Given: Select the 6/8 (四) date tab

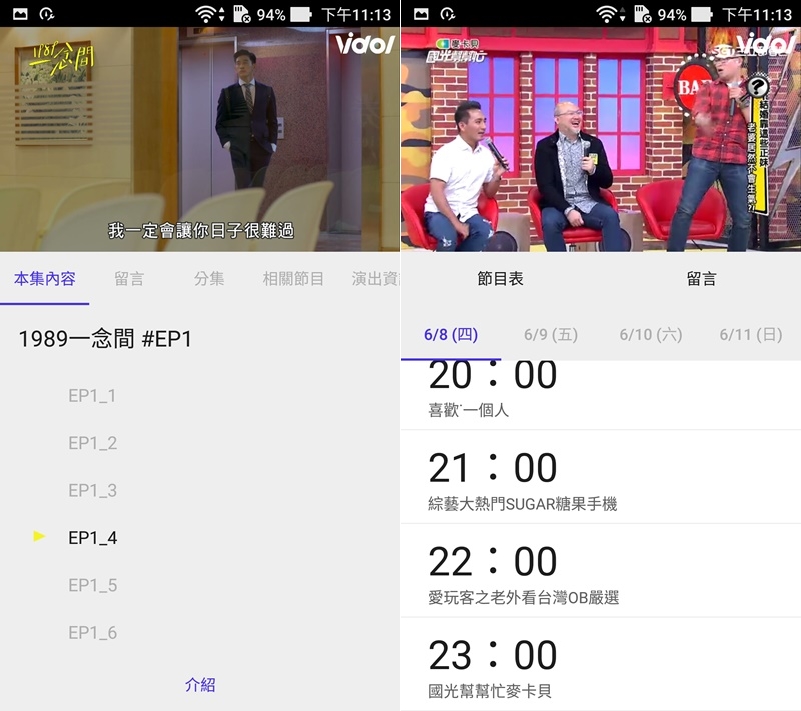Looking at the screenshot, I should [x=451, y=335].
